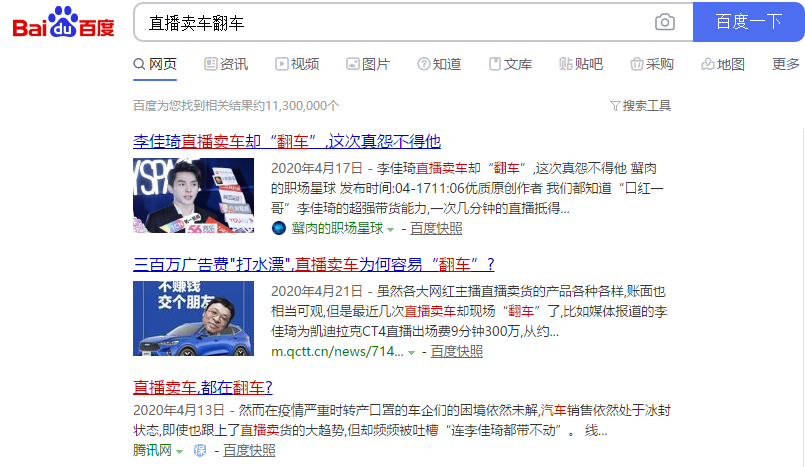Switch to the 采购 tab
Viewport: 805px width, 467px height.
[652, 64]
